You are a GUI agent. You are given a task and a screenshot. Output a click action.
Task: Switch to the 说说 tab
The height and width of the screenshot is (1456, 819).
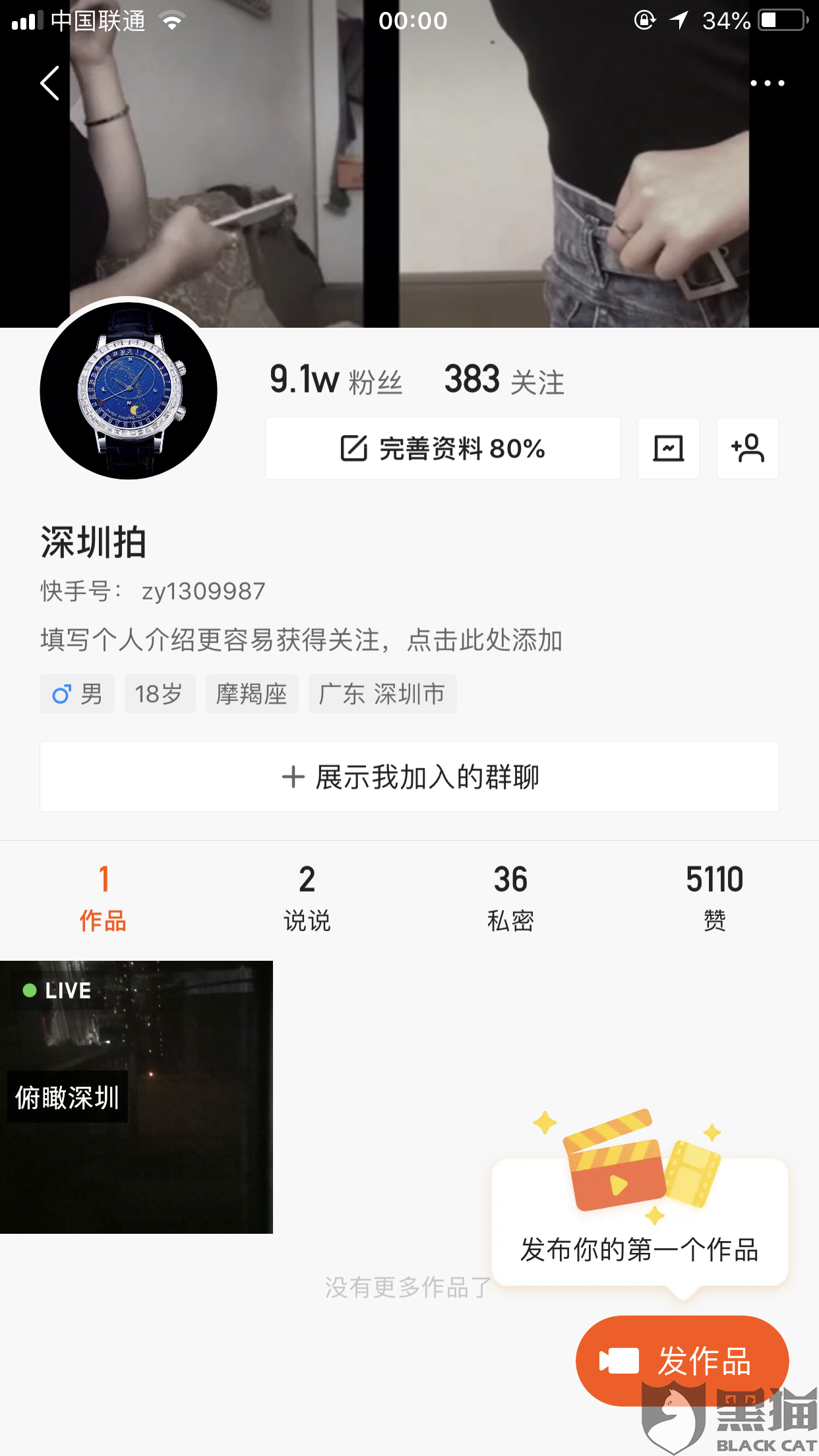click(307, 898)
